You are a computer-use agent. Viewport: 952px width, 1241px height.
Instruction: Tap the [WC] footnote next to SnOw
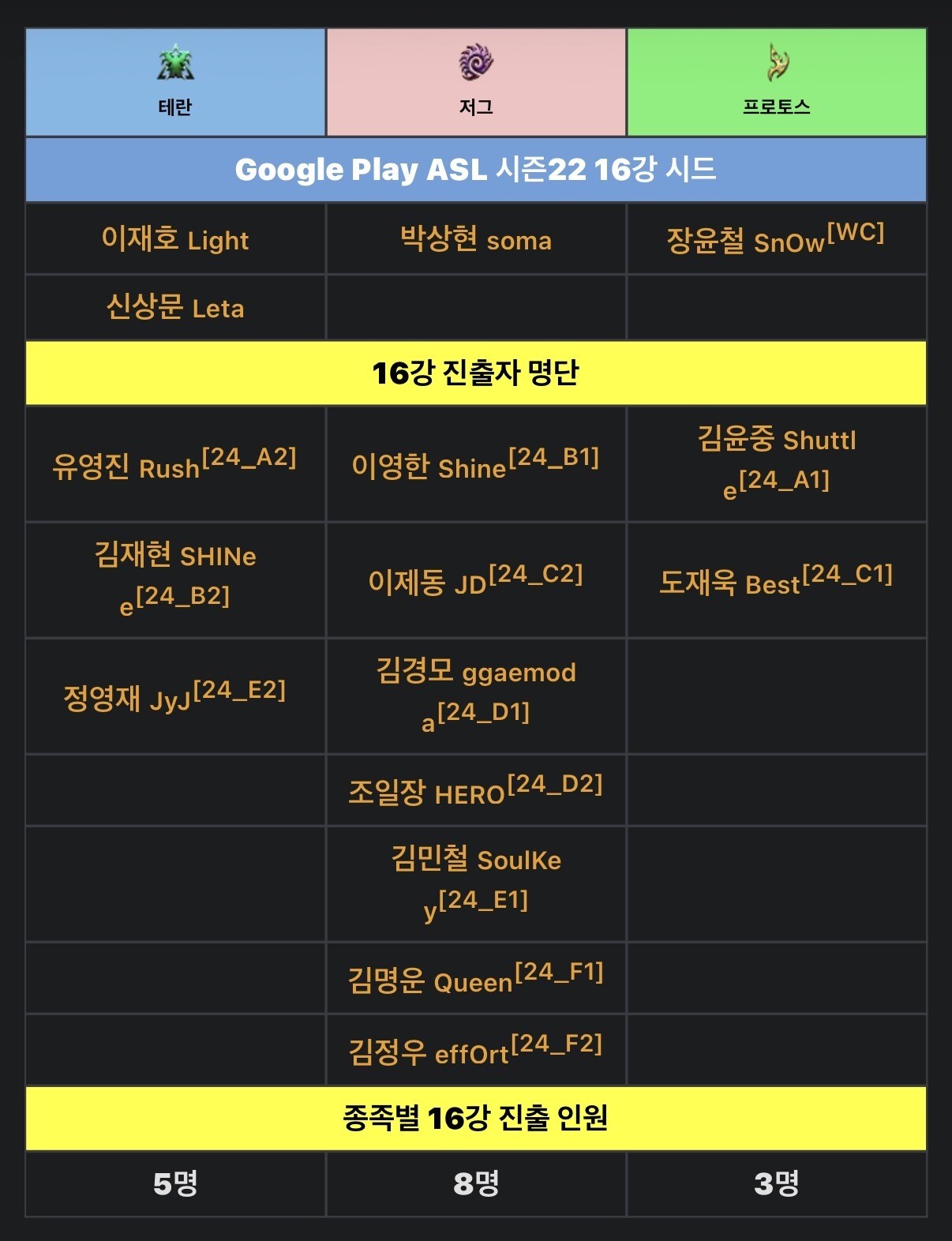(x=856, y=232)
